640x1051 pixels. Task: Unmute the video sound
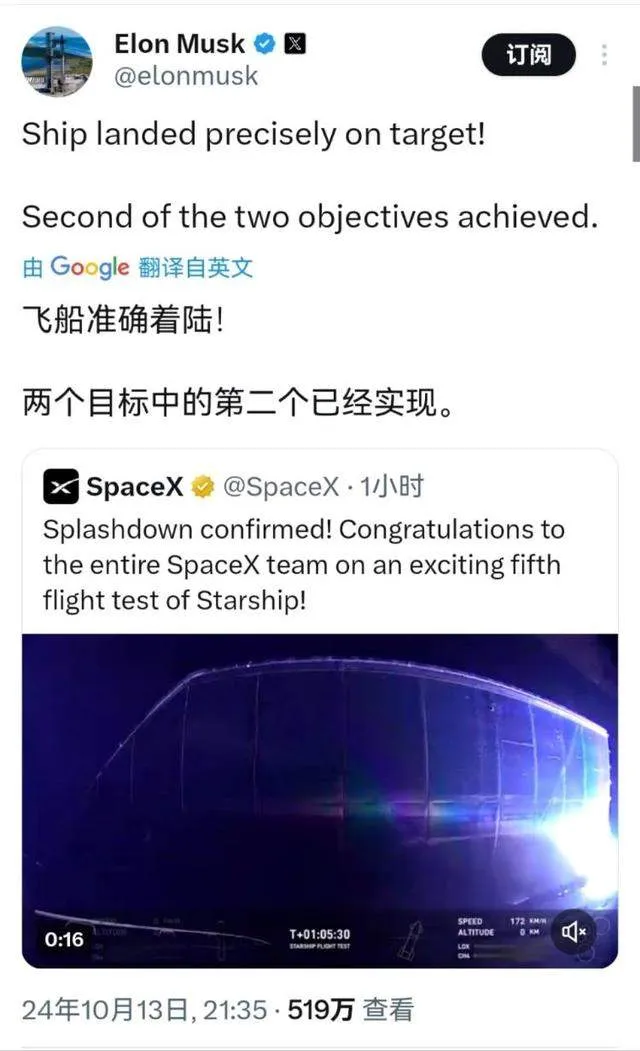point(574,931)
